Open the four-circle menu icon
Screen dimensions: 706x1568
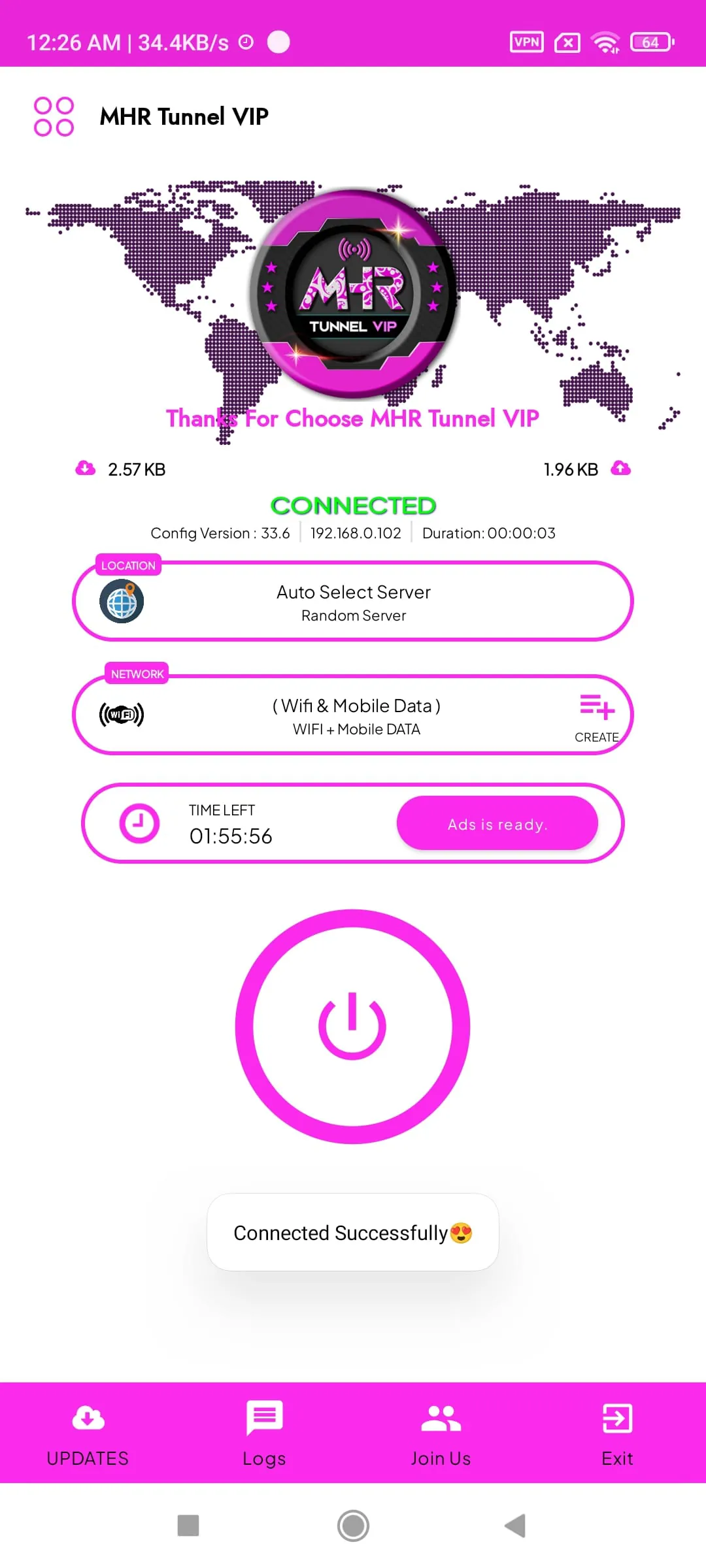point(54,117)
